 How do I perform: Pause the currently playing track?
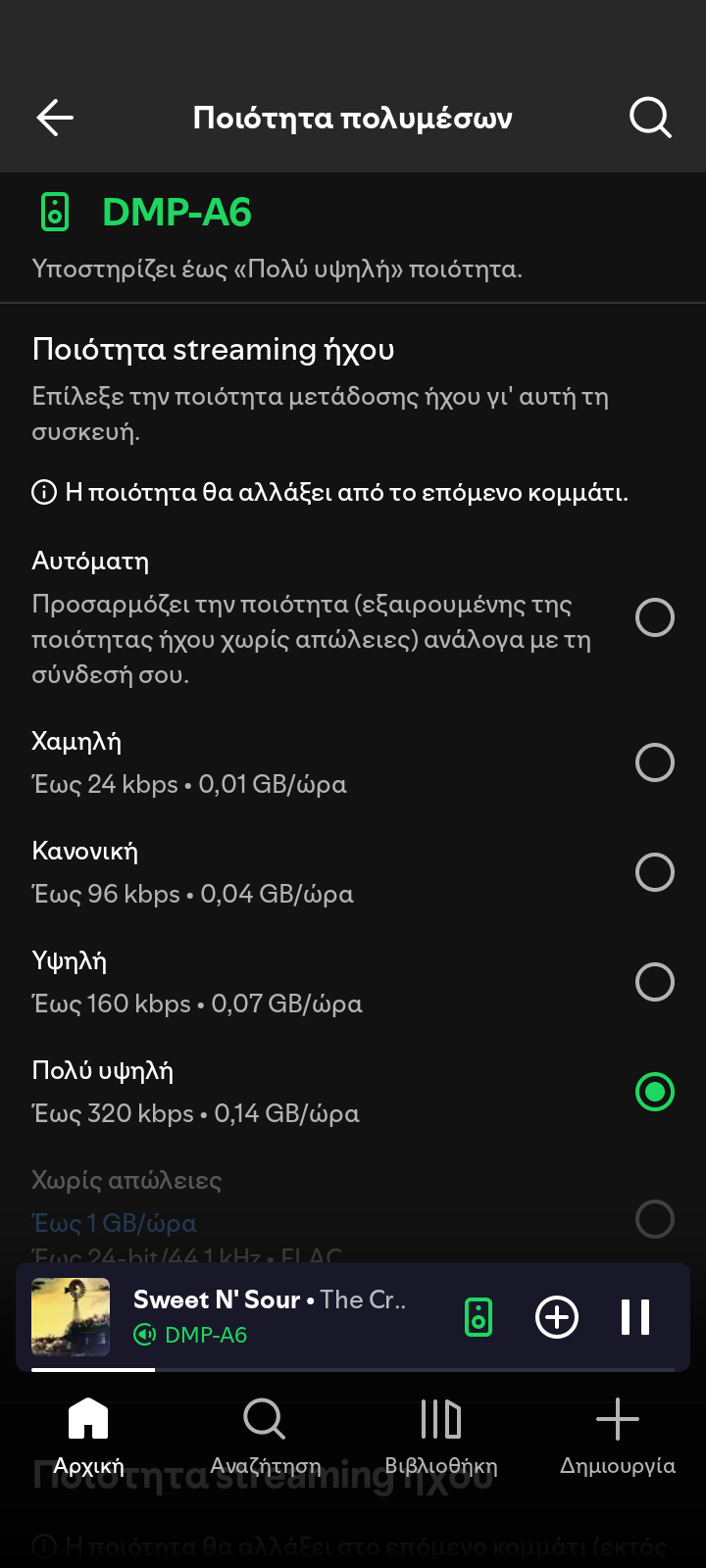point(634,1317)
